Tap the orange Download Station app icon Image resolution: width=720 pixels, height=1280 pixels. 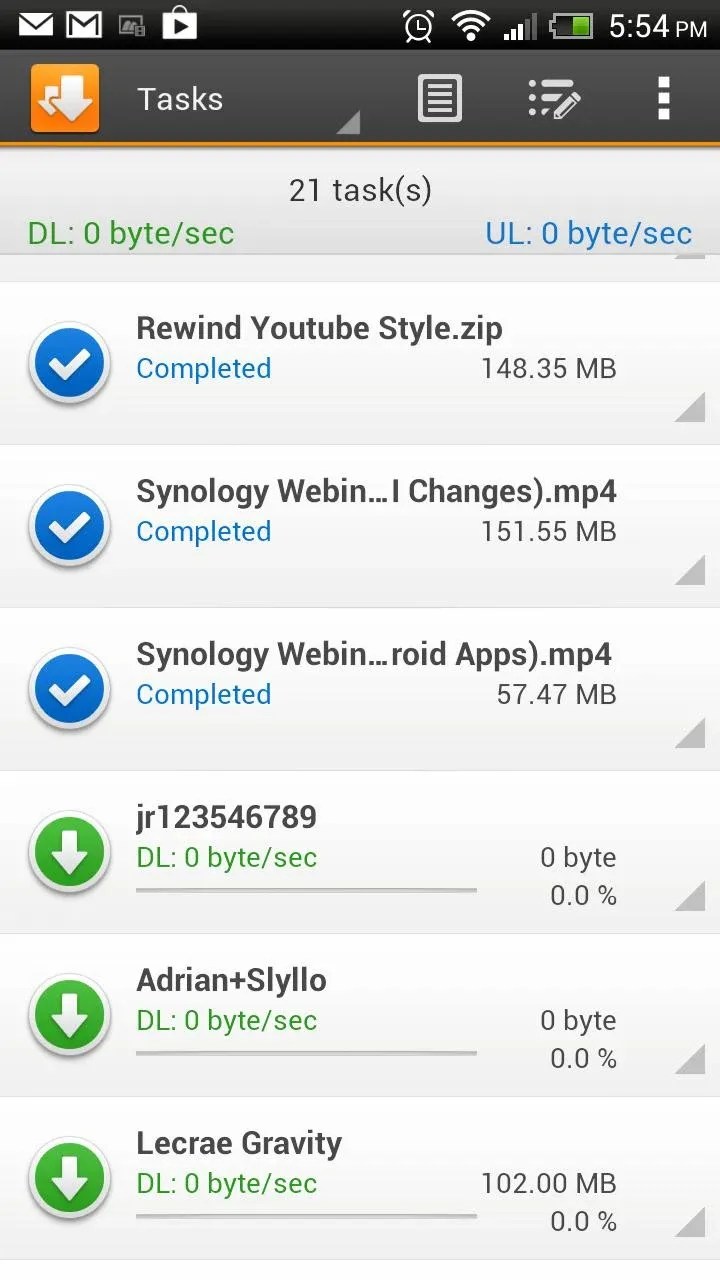[64, 97]
